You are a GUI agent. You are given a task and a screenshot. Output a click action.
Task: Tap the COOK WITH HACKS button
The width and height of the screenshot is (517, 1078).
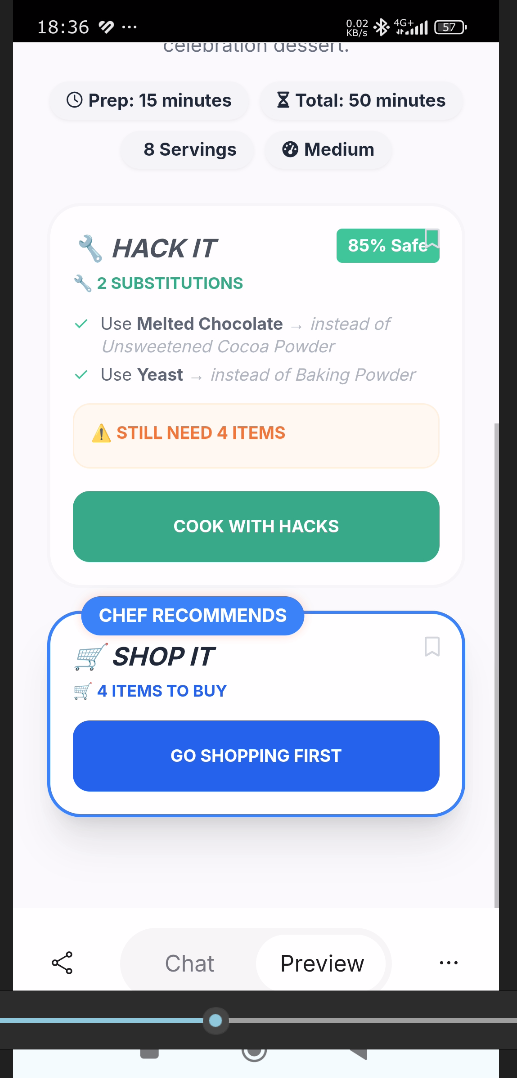pos(256,526)
